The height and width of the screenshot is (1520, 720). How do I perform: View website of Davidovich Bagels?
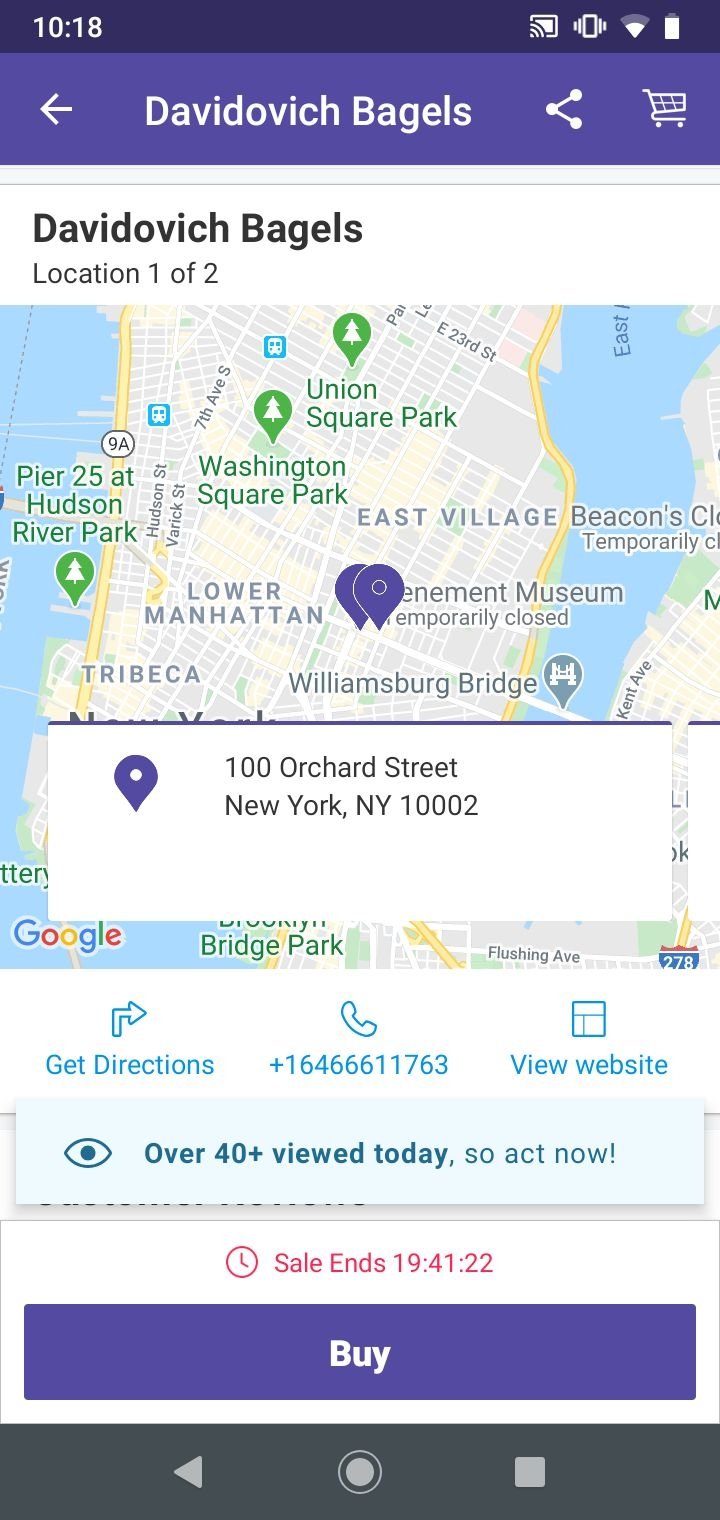[x=589, y=1041]
